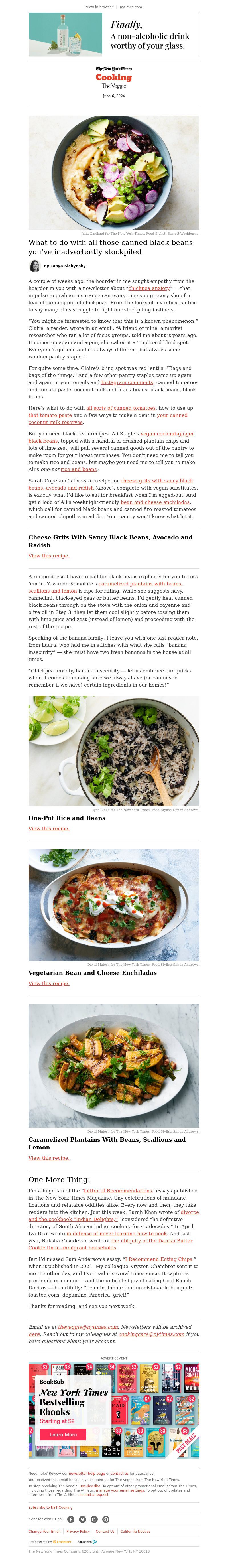Open the Pinterest icon in Connect with us

coord(106,1519)
